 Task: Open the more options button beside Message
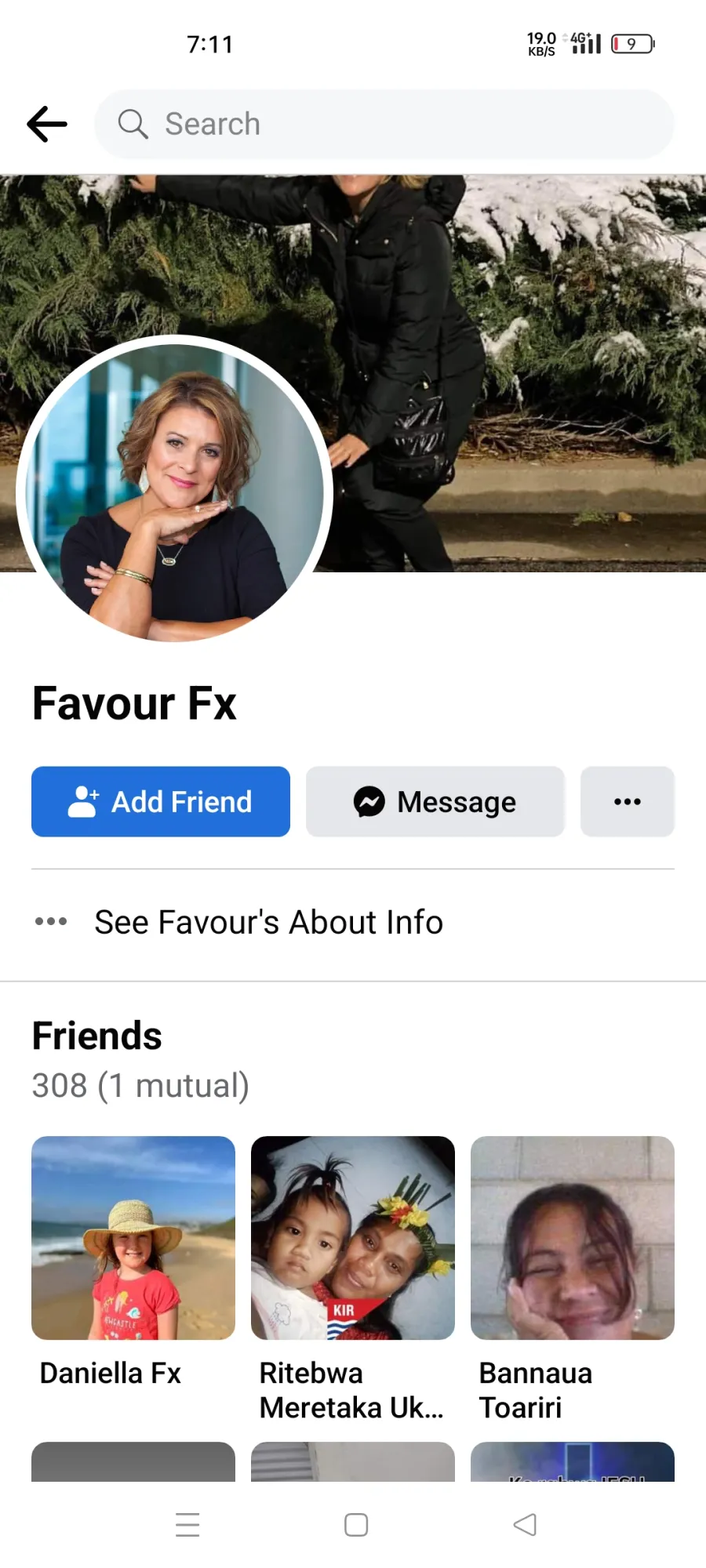coord(628,801)
